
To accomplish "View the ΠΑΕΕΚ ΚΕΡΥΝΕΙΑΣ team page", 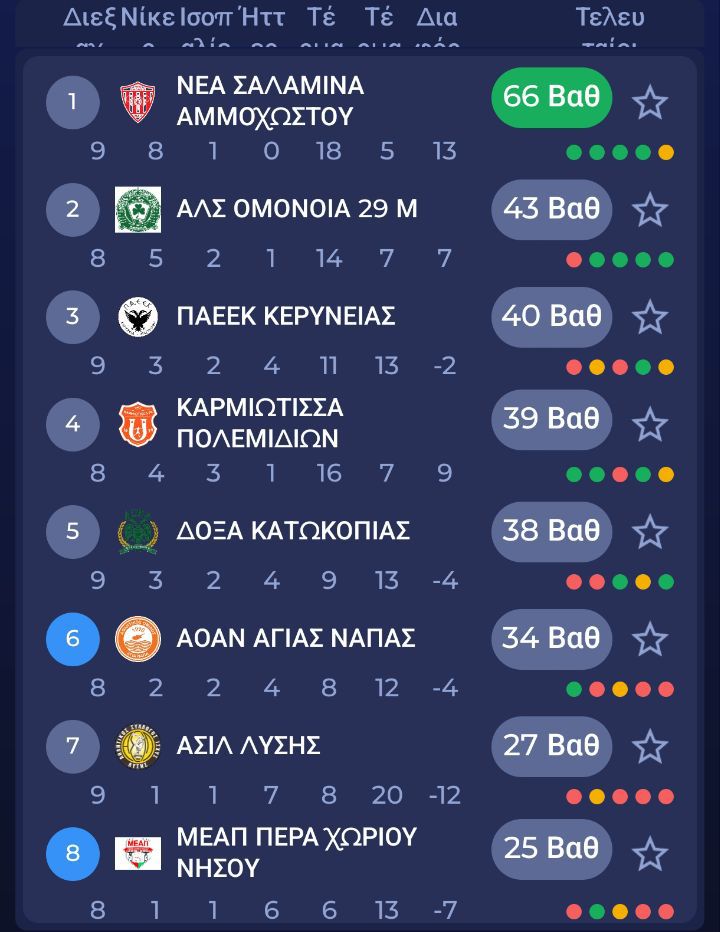I will [x=286, y=317].
